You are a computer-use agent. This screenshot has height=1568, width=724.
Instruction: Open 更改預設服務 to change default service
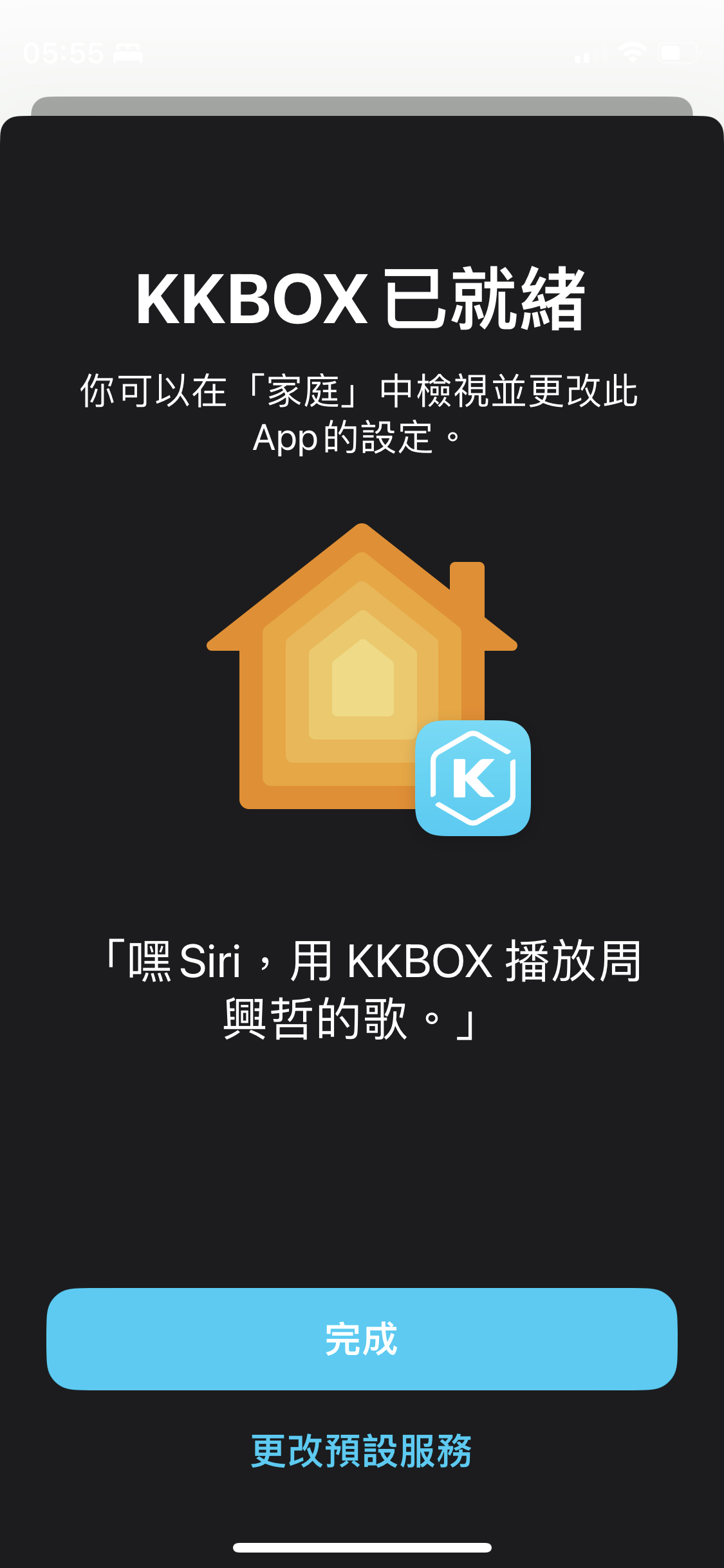click(362, 1451)
